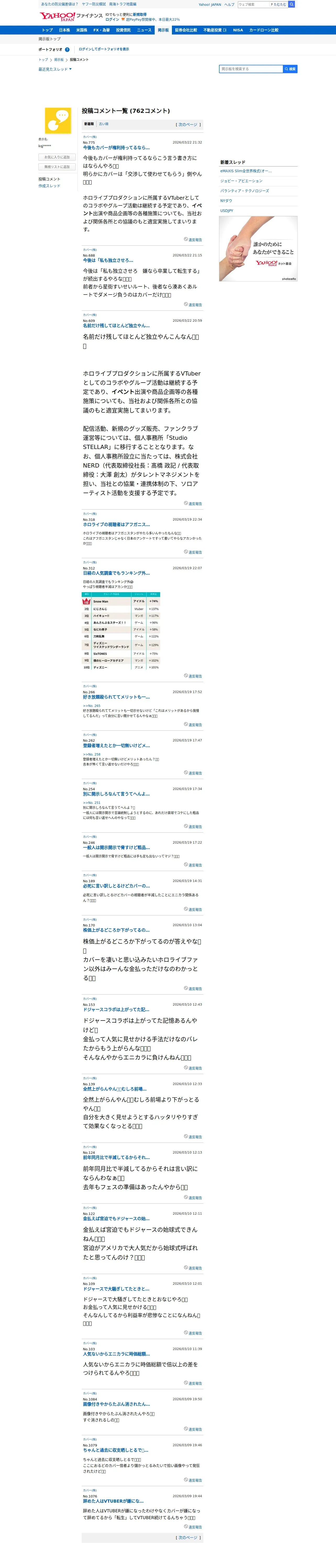
Task: Open comment 今後もカバーが権利持ってるなら…
Action: [x=116, y=147]
